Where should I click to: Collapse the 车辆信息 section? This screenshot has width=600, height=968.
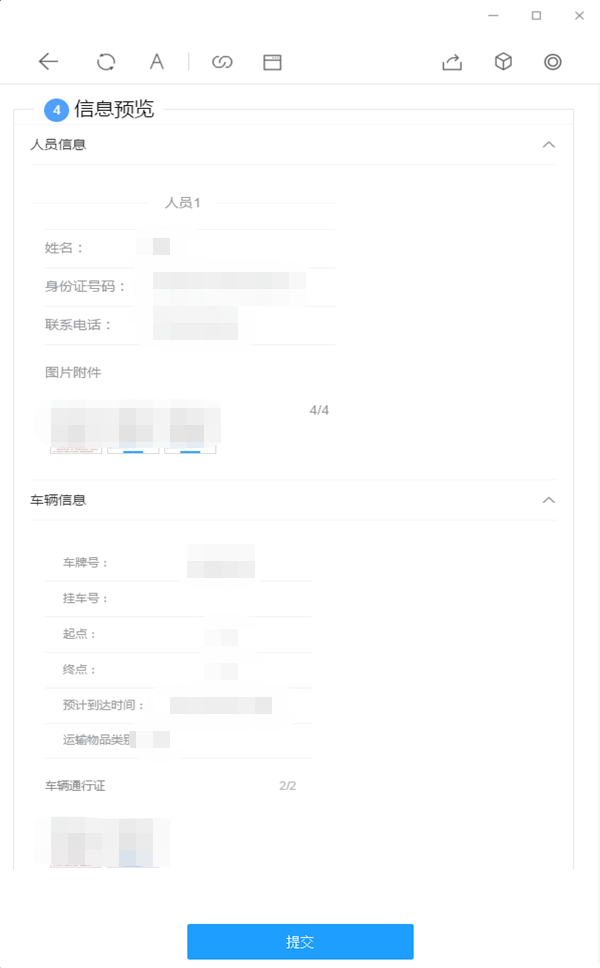coord(548,499)
